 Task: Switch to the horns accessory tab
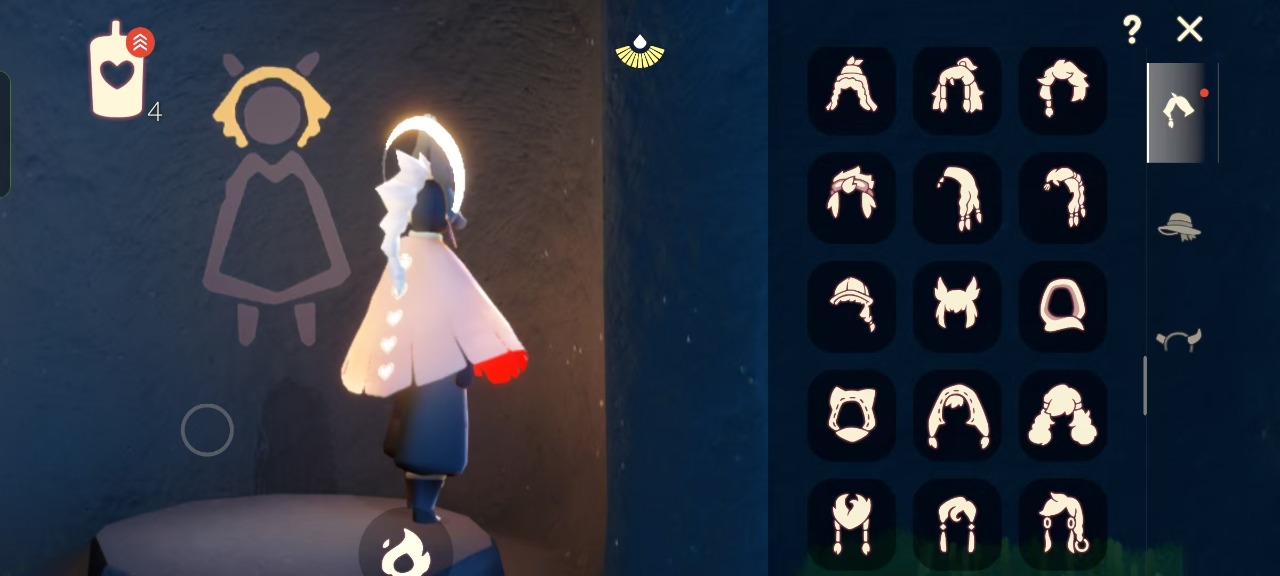1178,340
